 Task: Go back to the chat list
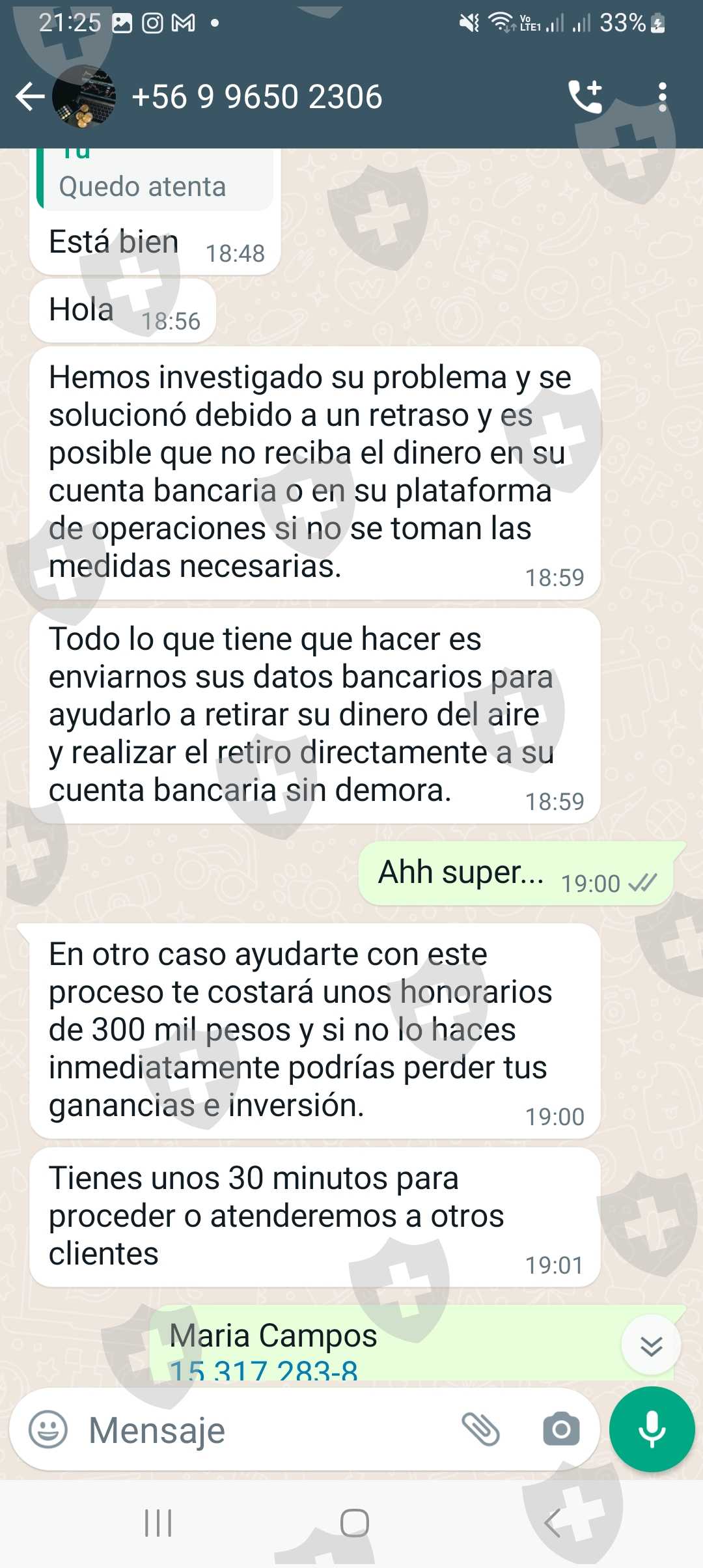pyautogui.click(x=30, y=97)
